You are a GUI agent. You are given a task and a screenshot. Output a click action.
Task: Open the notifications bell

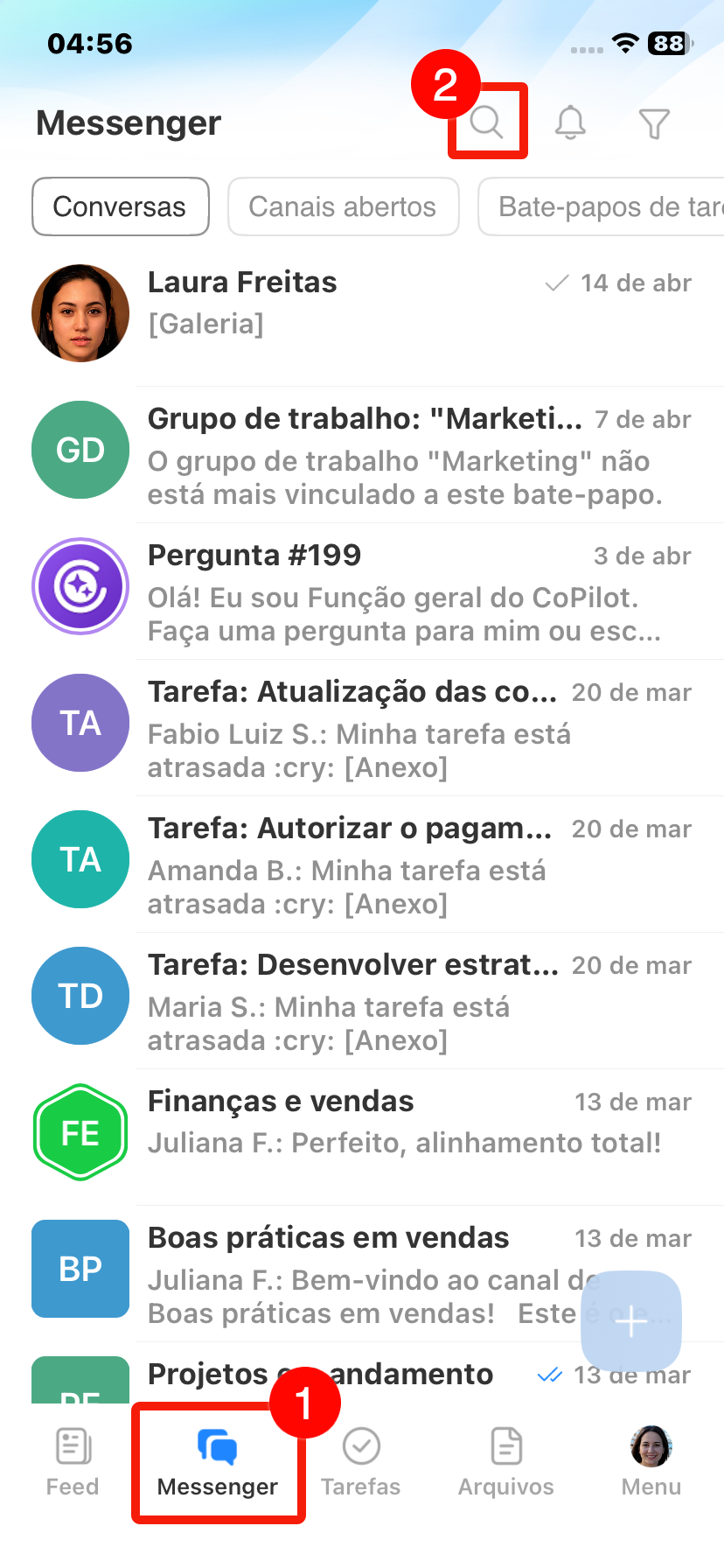pos(570,122)
